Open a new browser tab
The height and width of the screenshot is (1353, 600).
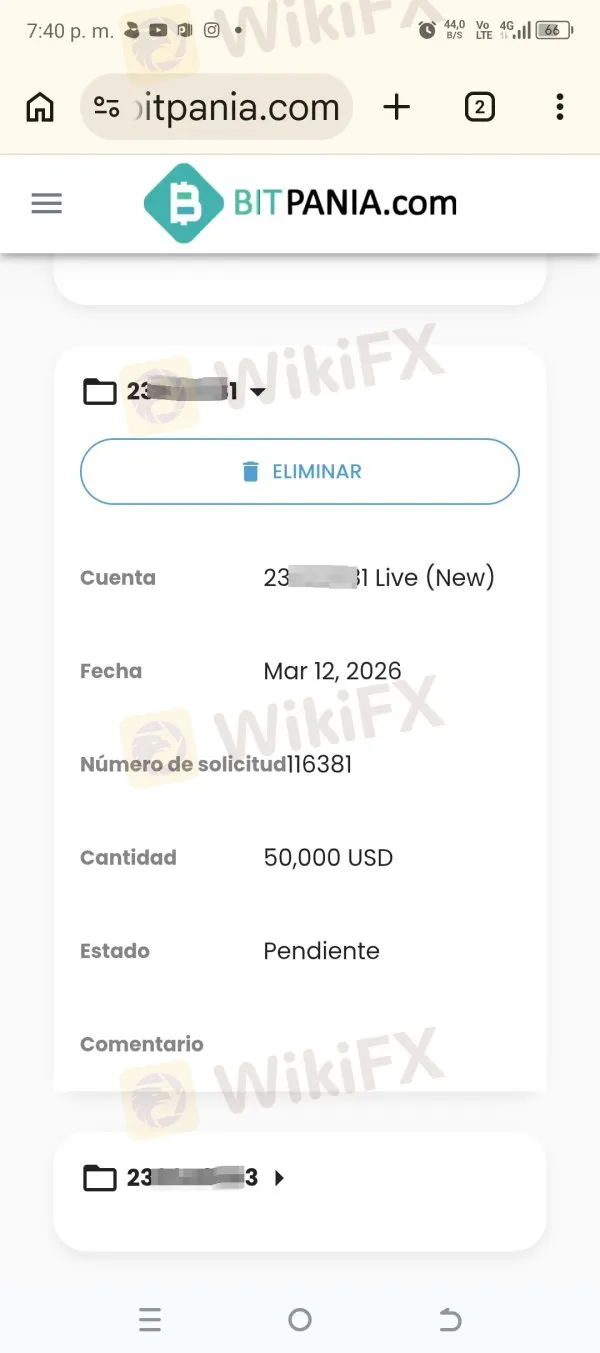397,107
